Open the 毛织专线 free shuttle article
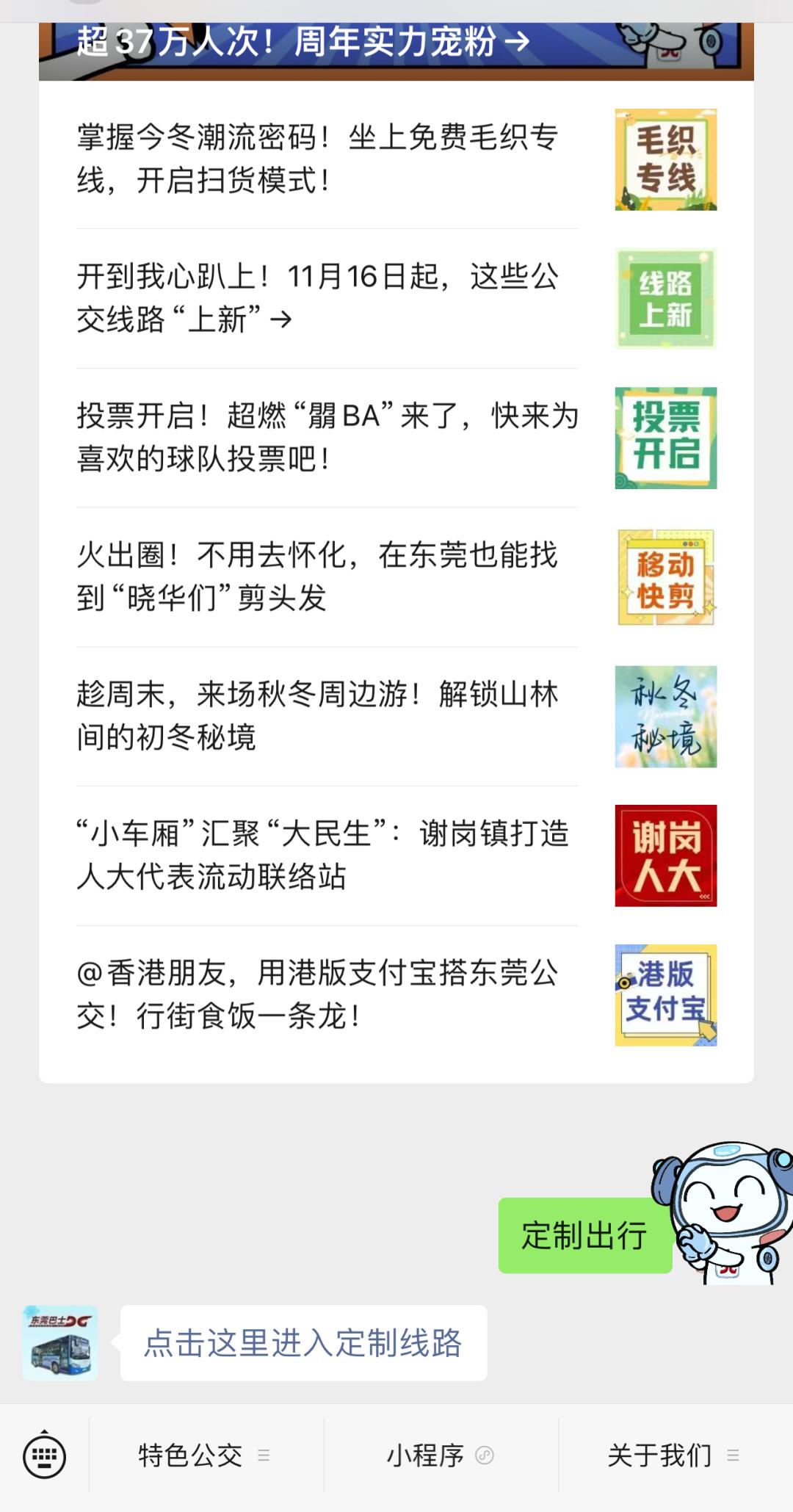 (x=317, y=159)
